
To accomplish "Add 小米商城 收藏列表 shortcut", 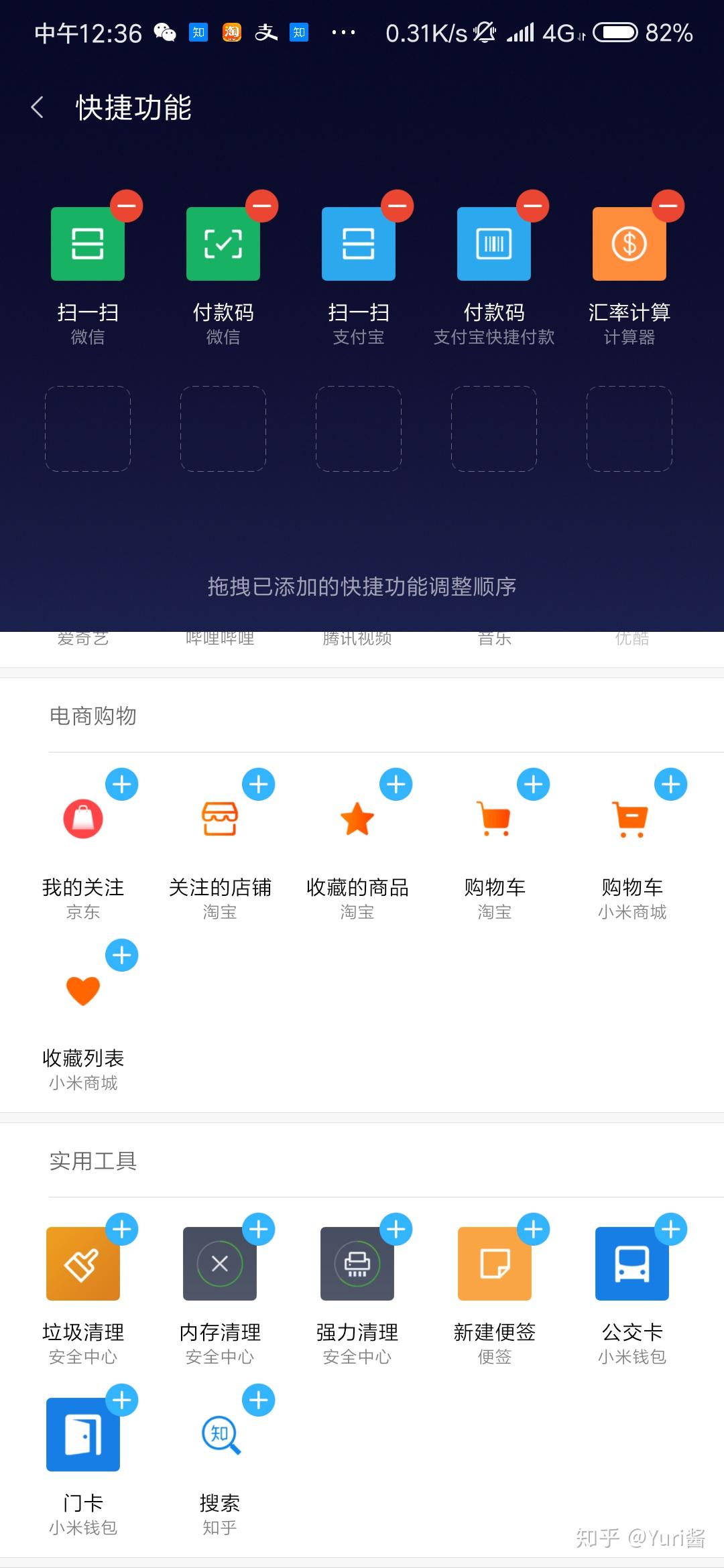I will coord(122,955).
